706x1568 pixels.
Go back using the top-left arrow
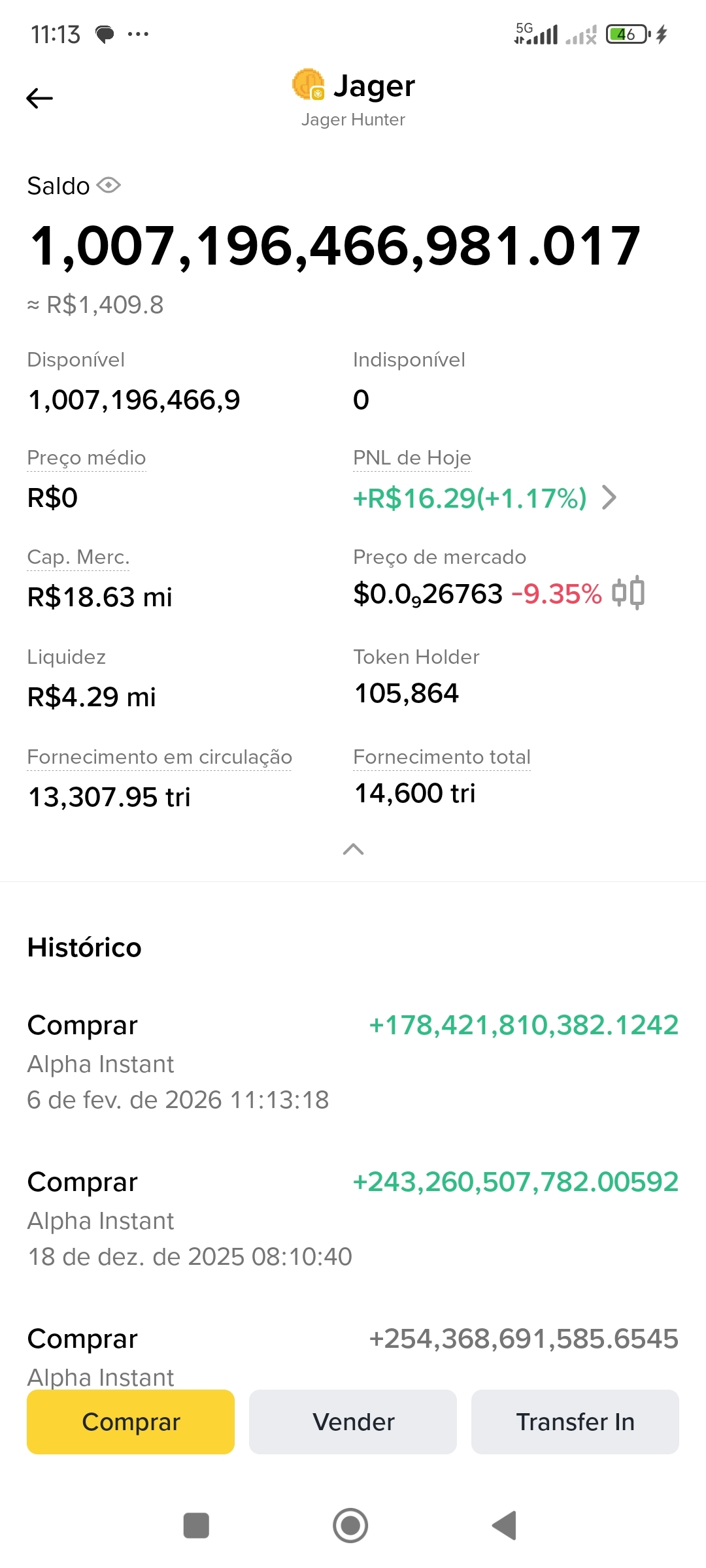pos(39,99)
